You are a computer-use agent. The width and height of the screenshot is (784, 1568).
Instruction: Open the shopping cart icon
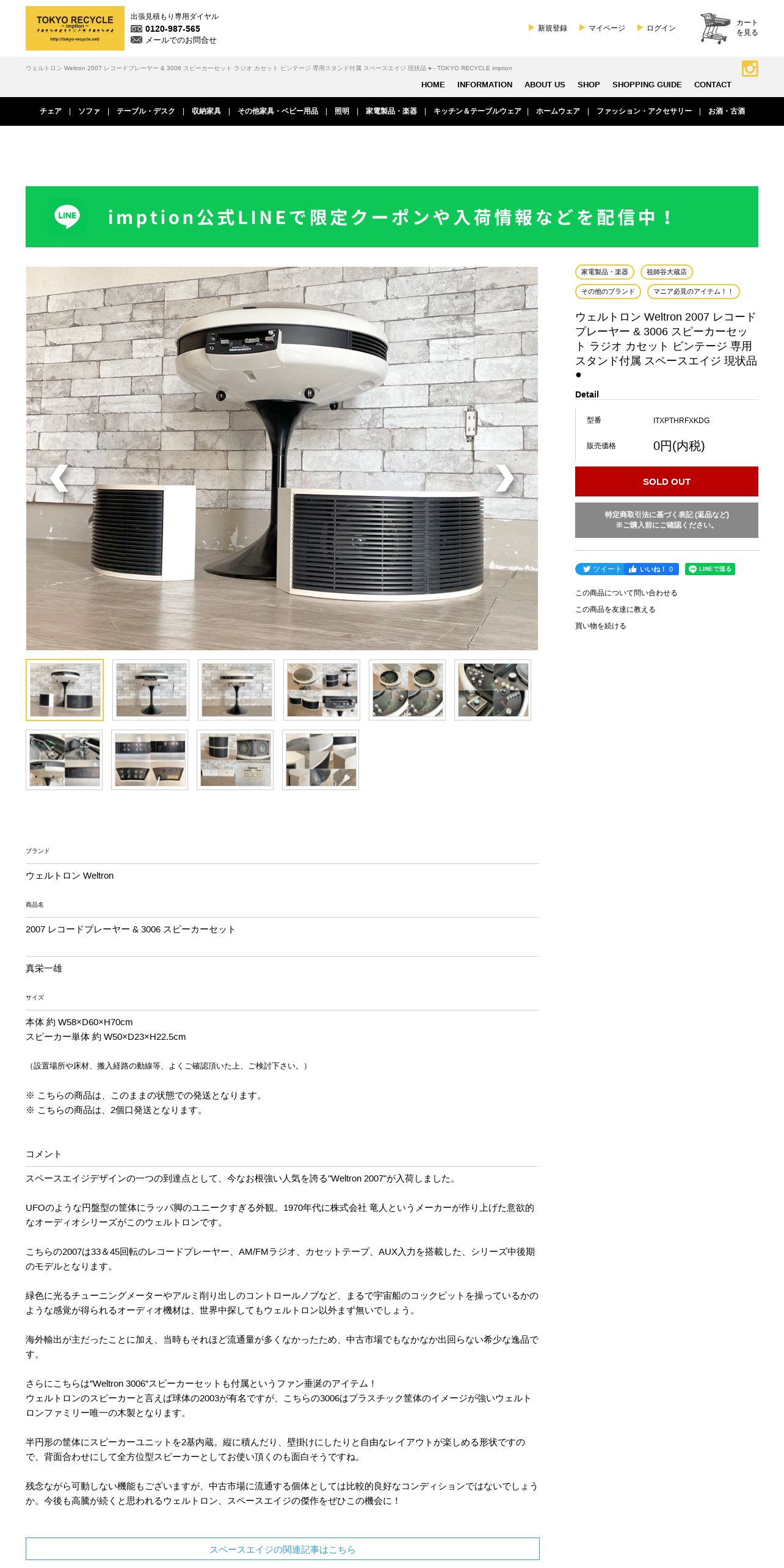(715, 28)
